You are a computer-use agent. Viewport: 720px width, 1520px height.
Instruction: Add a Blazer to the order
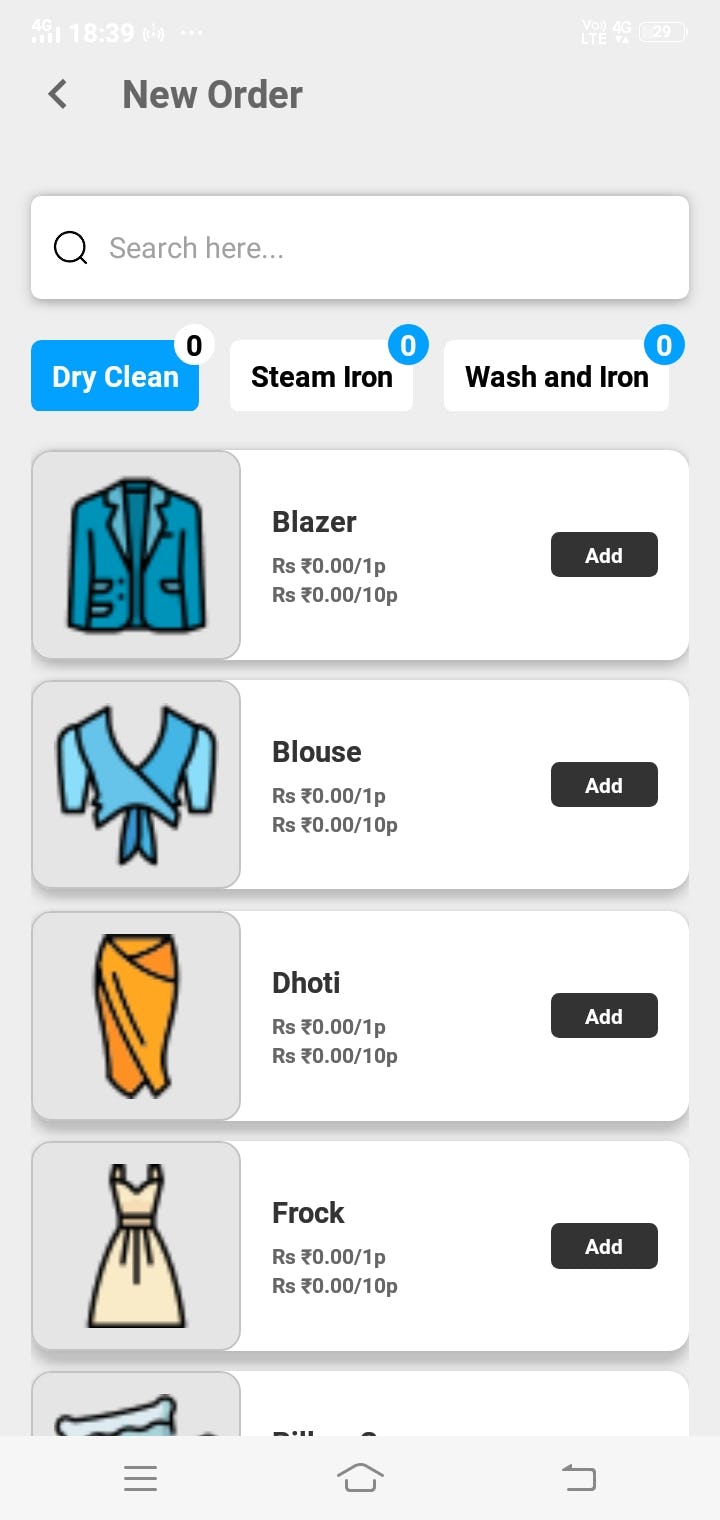click(604, 554)
